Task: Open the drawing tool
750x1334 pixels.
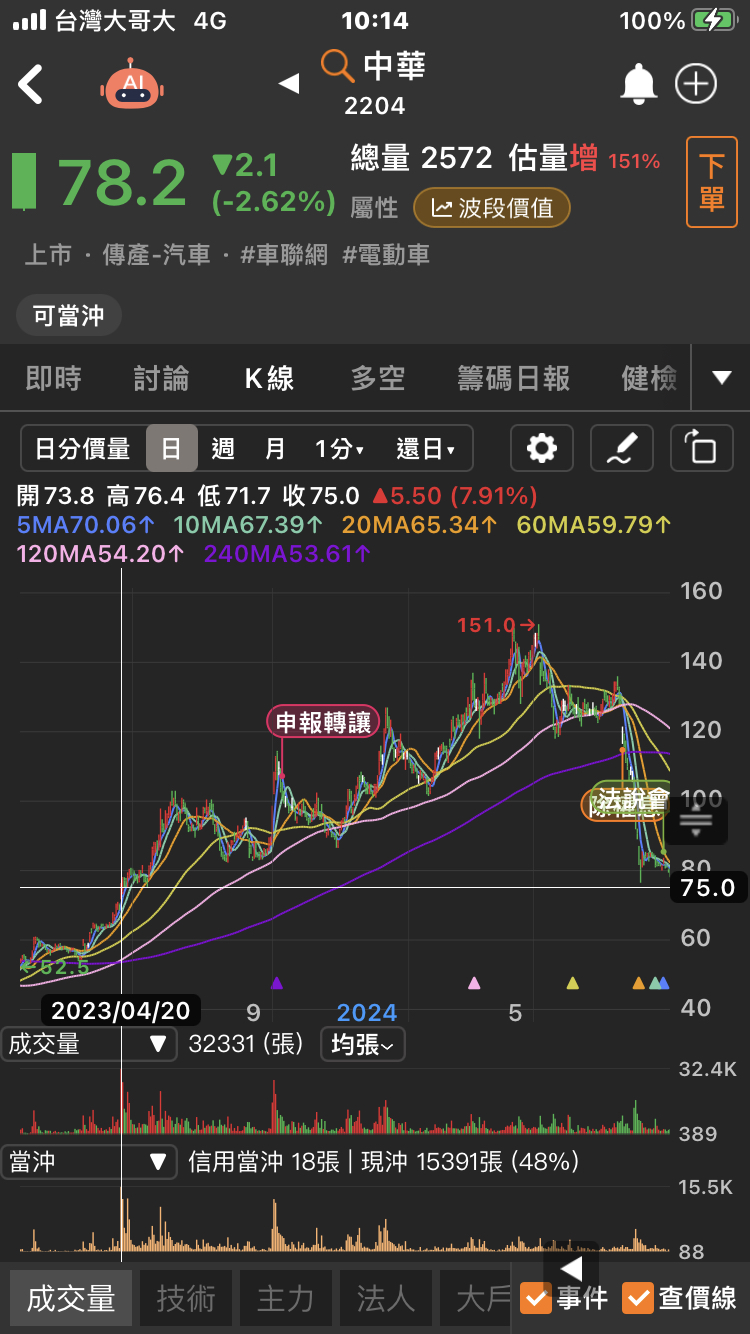Action: click(621, 448)
